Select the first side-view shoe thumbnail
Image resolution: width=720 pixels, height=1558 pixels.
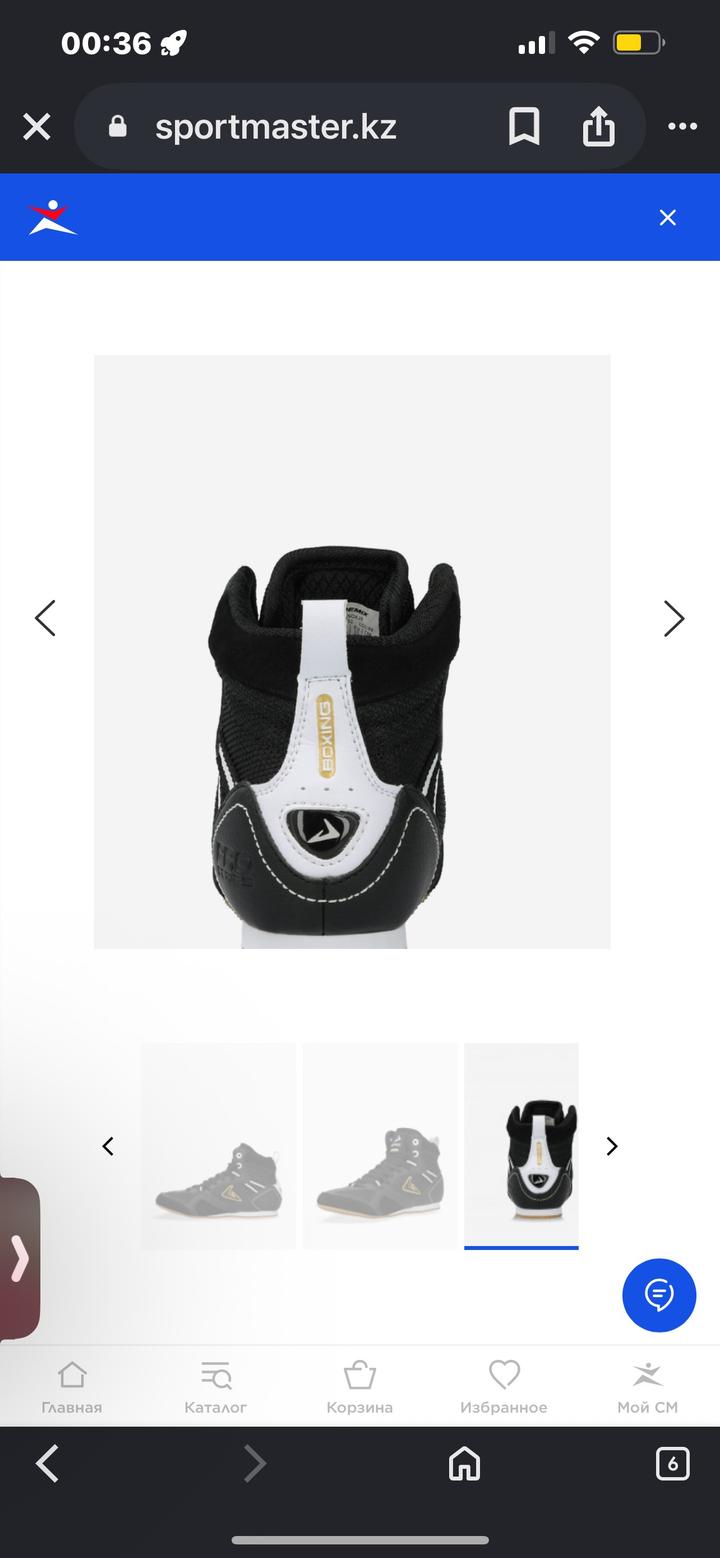pyautogui.click(x=218, y=1146)
